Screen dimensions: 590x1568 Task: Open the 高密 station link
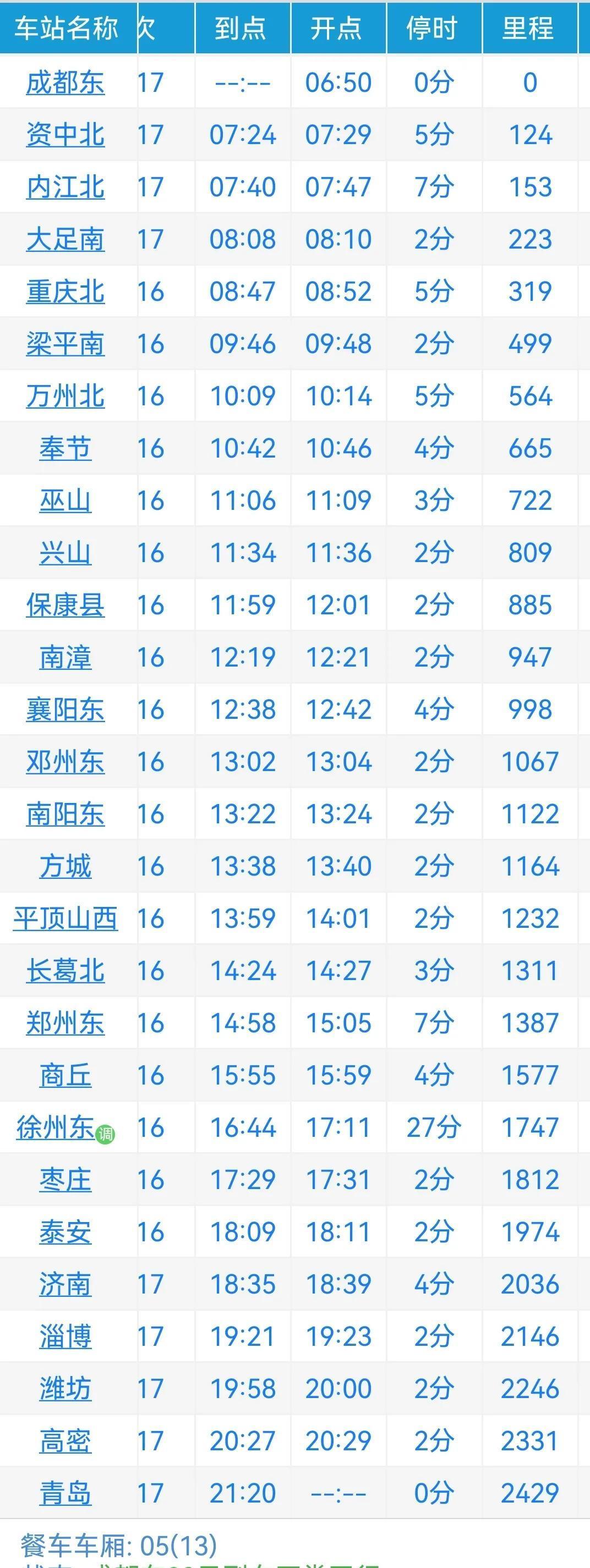pos(65,1441)
